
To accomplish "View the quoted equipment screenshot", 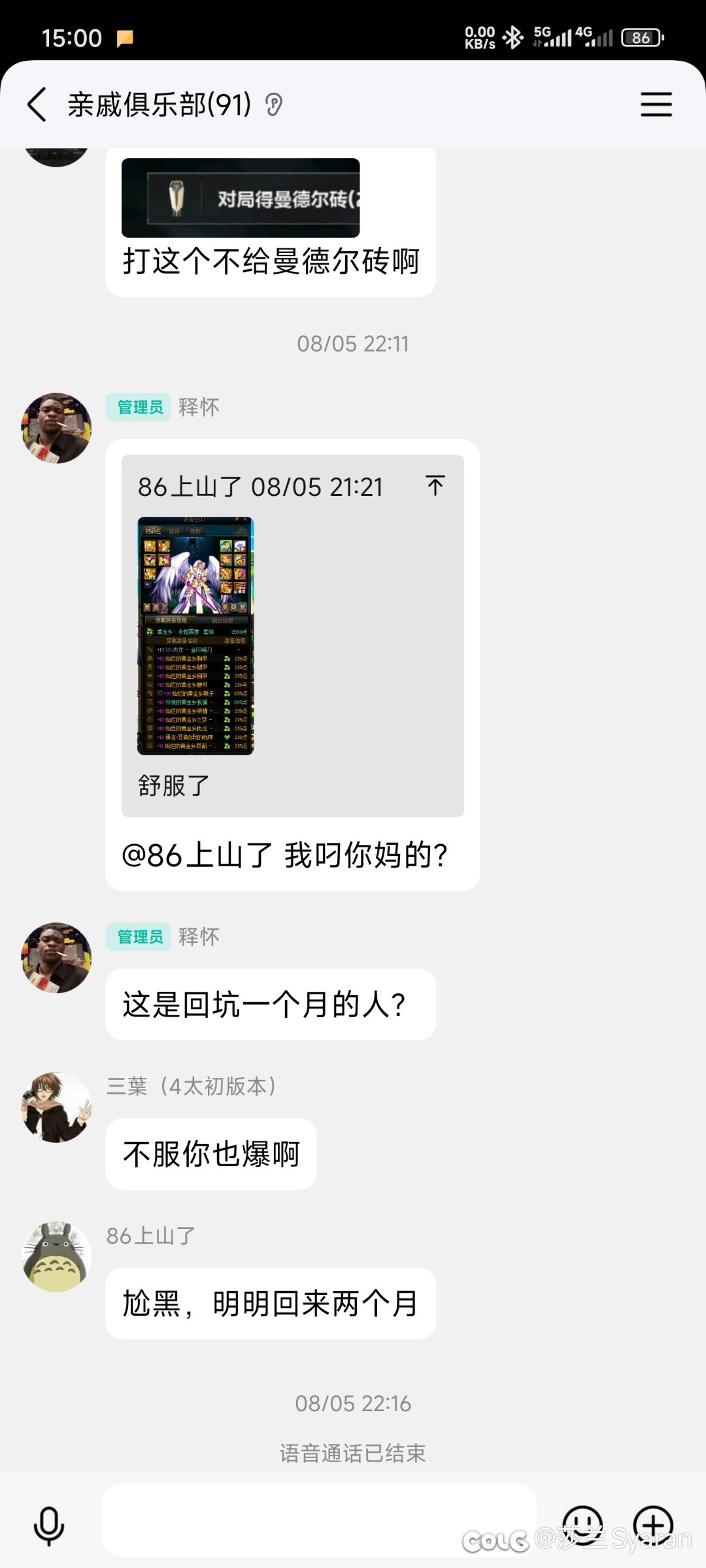I will [x=195, y=636].
